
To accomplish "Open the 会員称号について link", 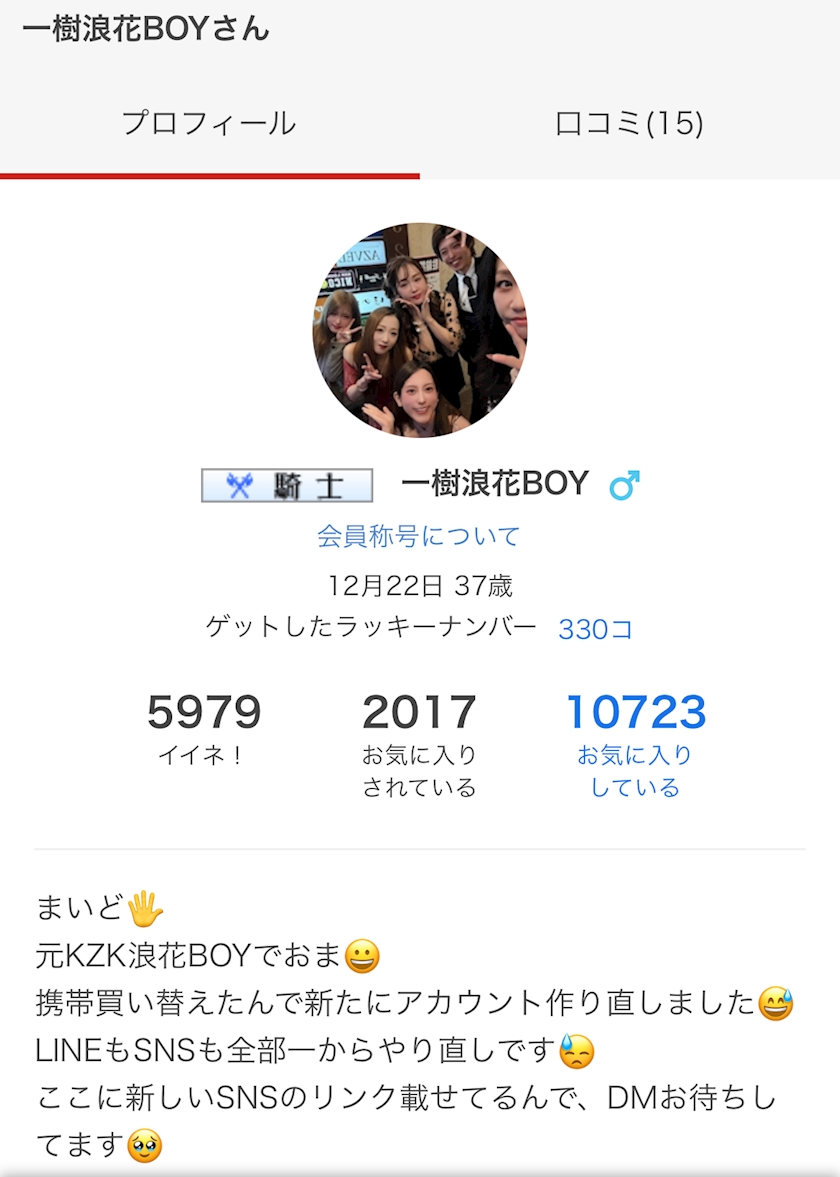I will pos(419,536).
